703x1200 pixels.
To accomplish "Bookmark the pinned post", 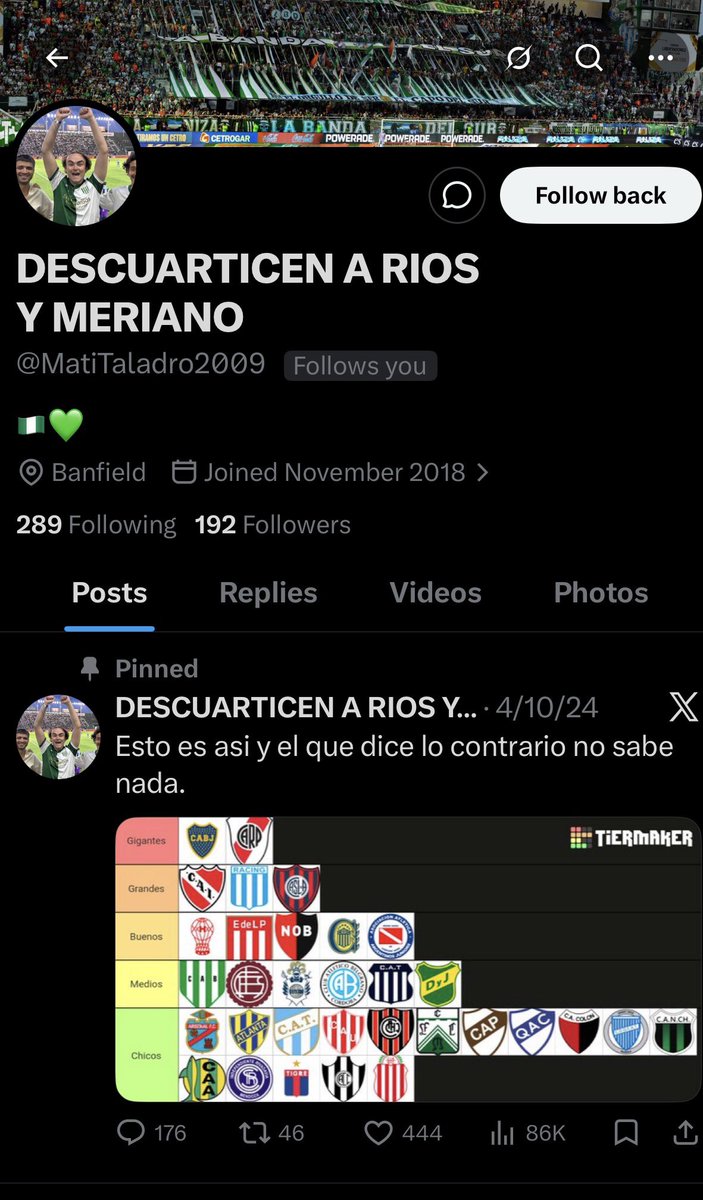I will click(x=626, y=1132).
